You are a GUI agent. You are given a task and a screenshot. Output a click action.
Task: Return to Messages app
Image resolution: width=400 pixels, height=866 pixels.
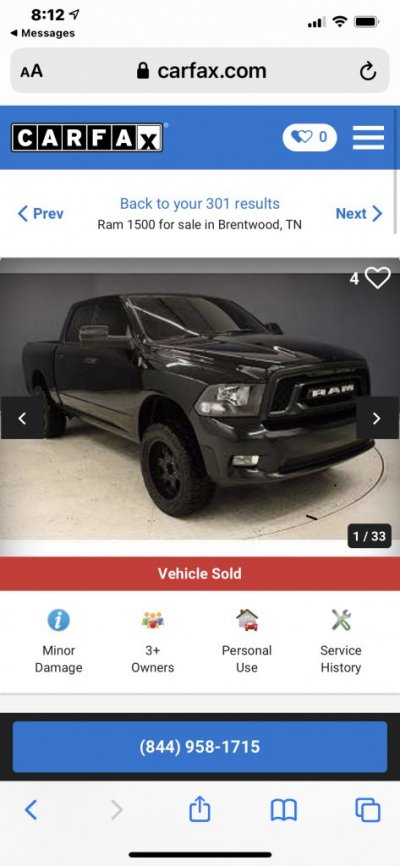pyautogui.click(x=43, y=33)
